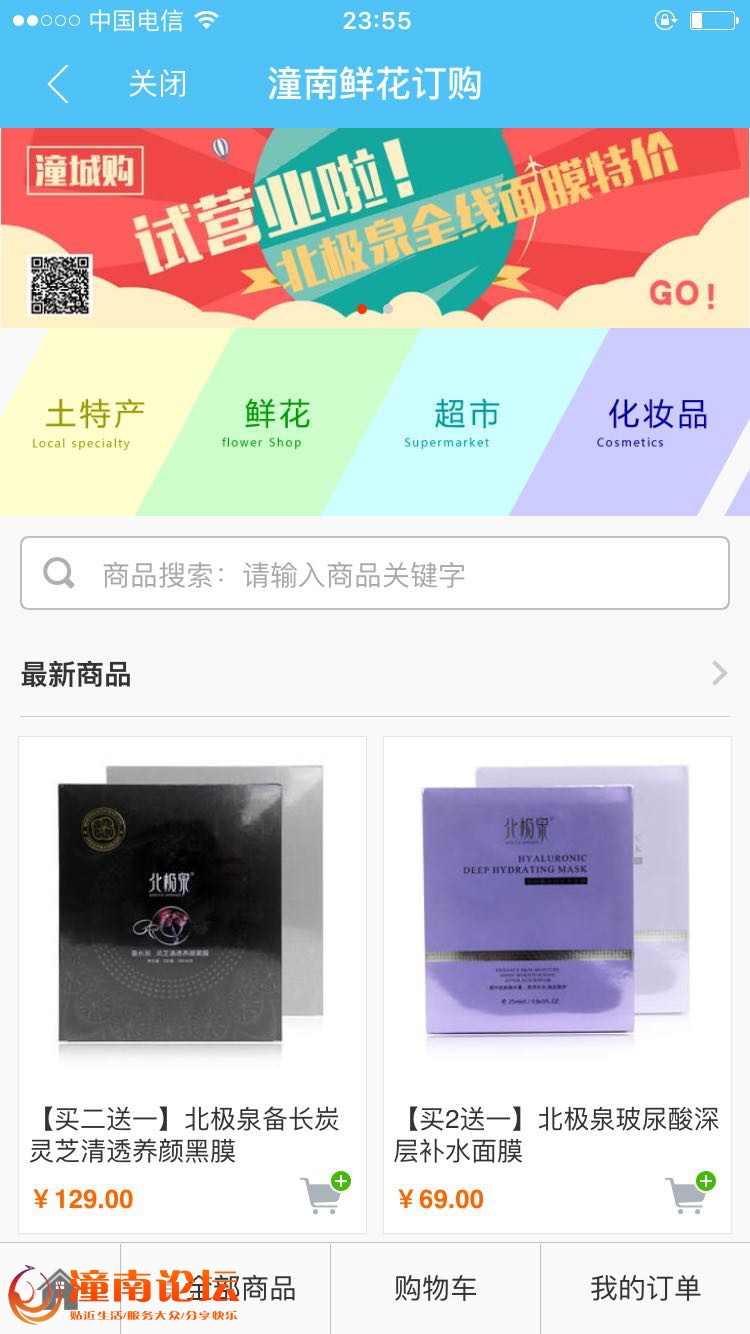Open the 北极泉备长炭灵芝黑膜 product card
750x1334 pixels.
point(192,985)
